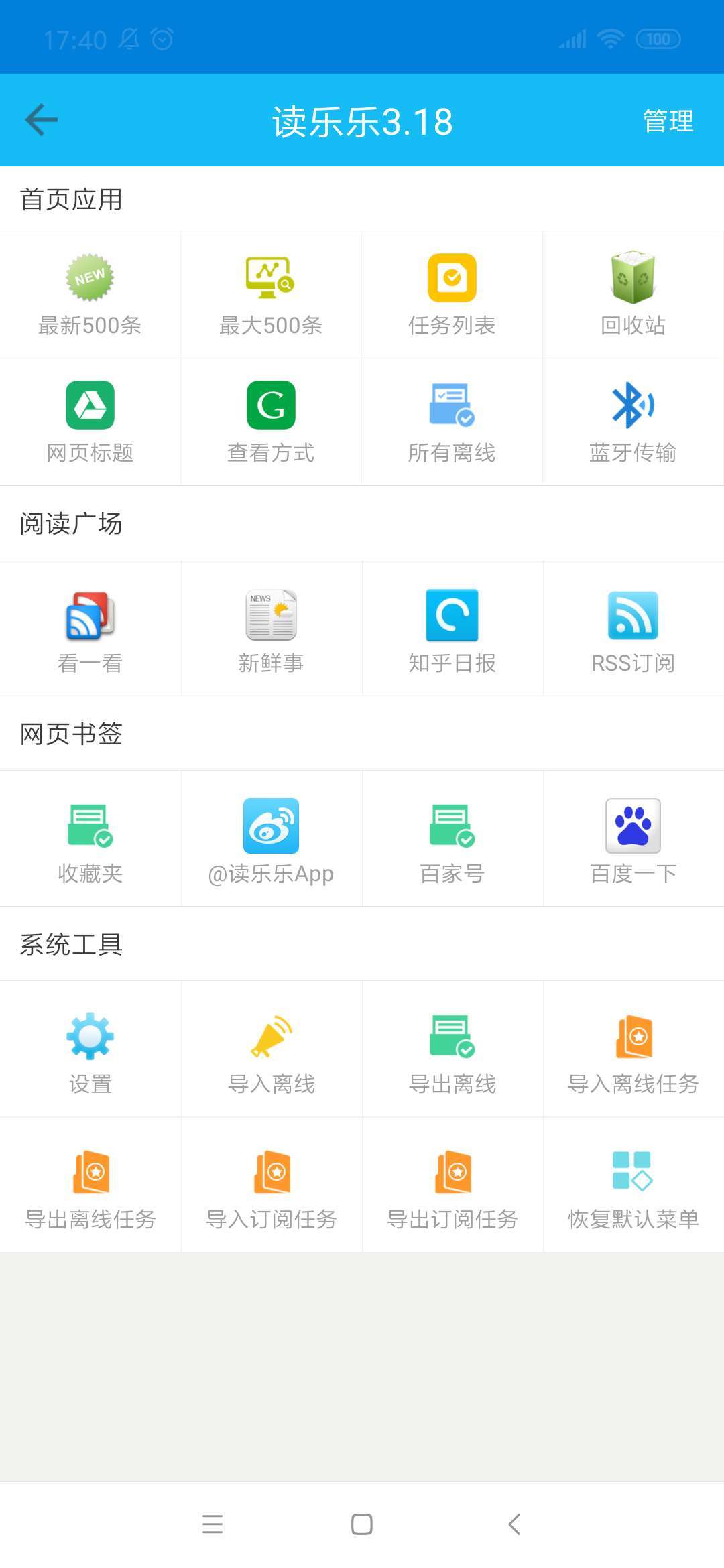This screenshot has width=724, height=1568.
Task: Open 查看方式 view mode
Action: [x=271, y=422]
